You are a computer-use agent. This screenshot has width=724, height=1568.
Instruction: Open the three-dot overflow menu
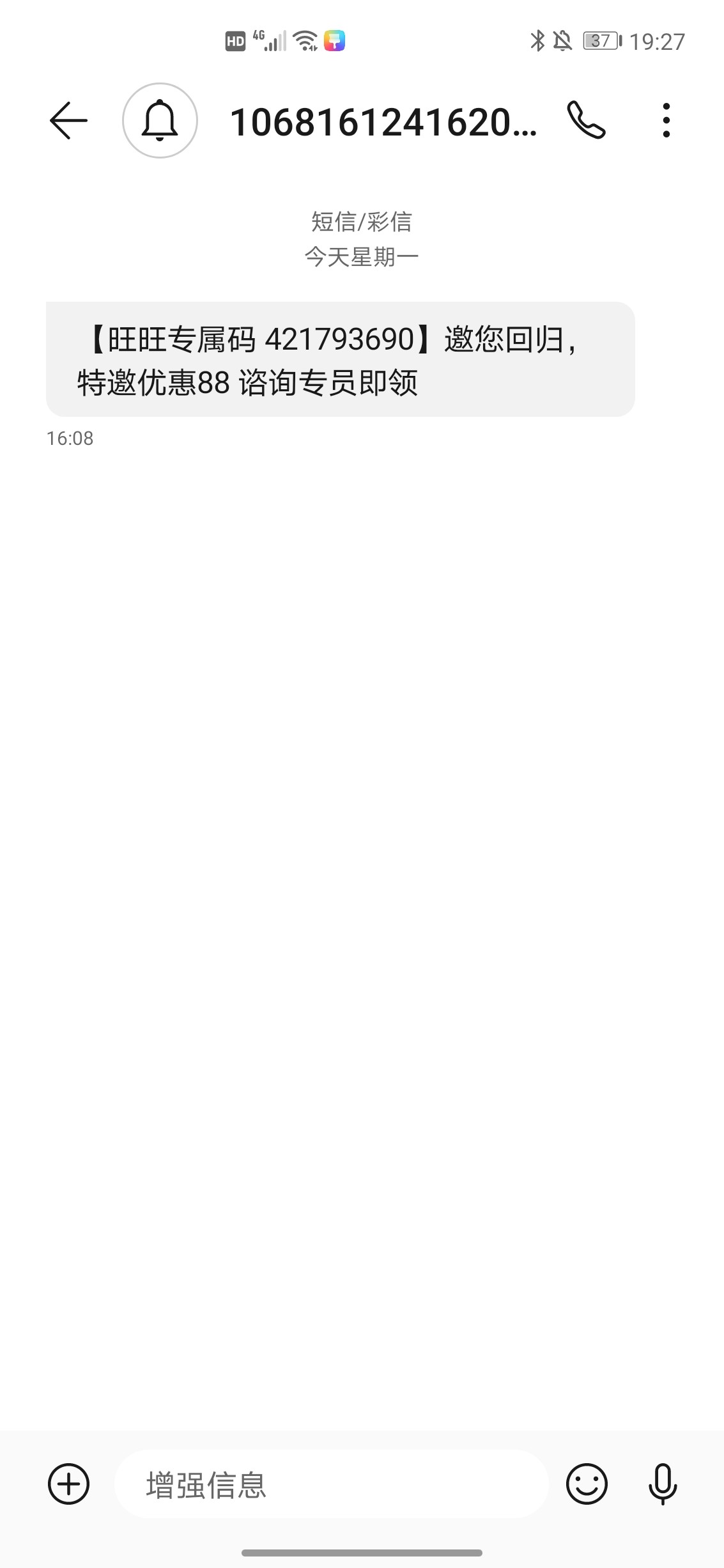click(666, 120)
